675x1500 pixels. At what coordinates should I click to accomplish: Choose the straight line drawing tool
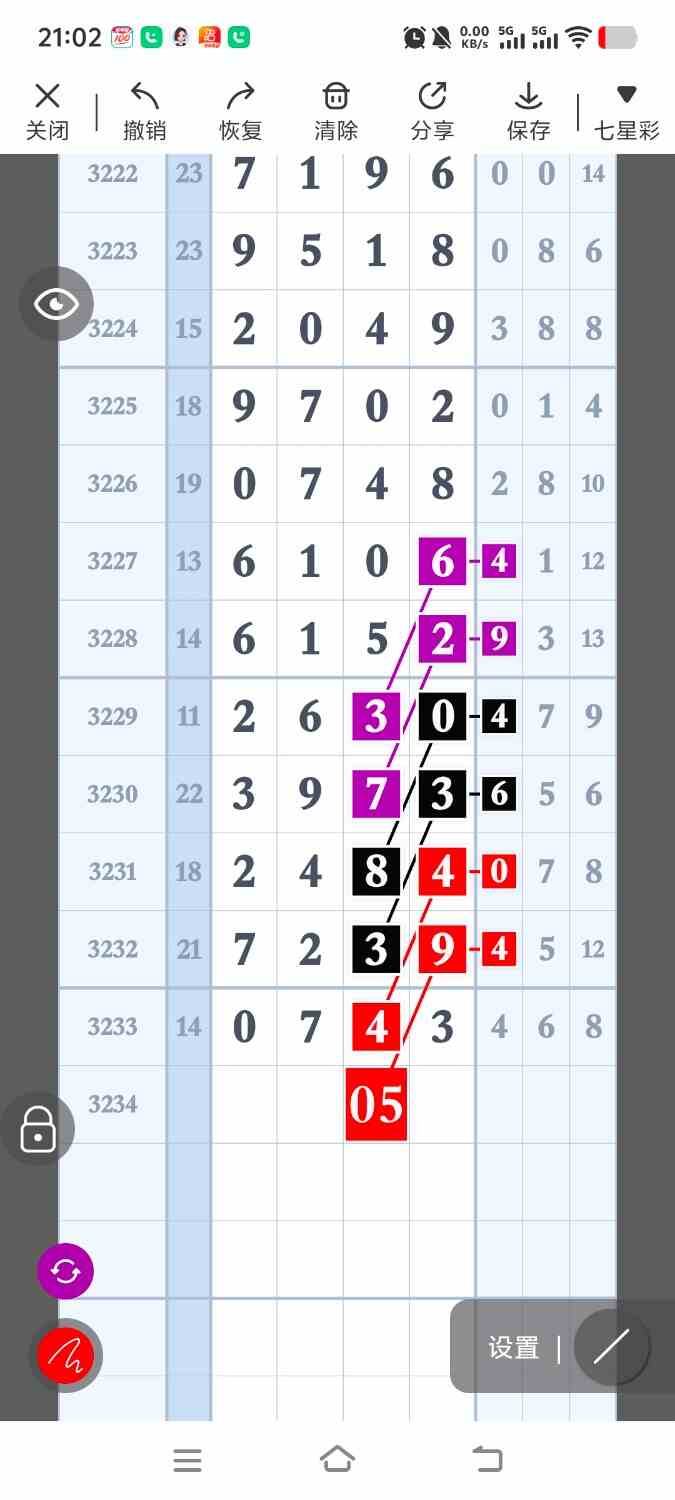(x=611, y=1347)
